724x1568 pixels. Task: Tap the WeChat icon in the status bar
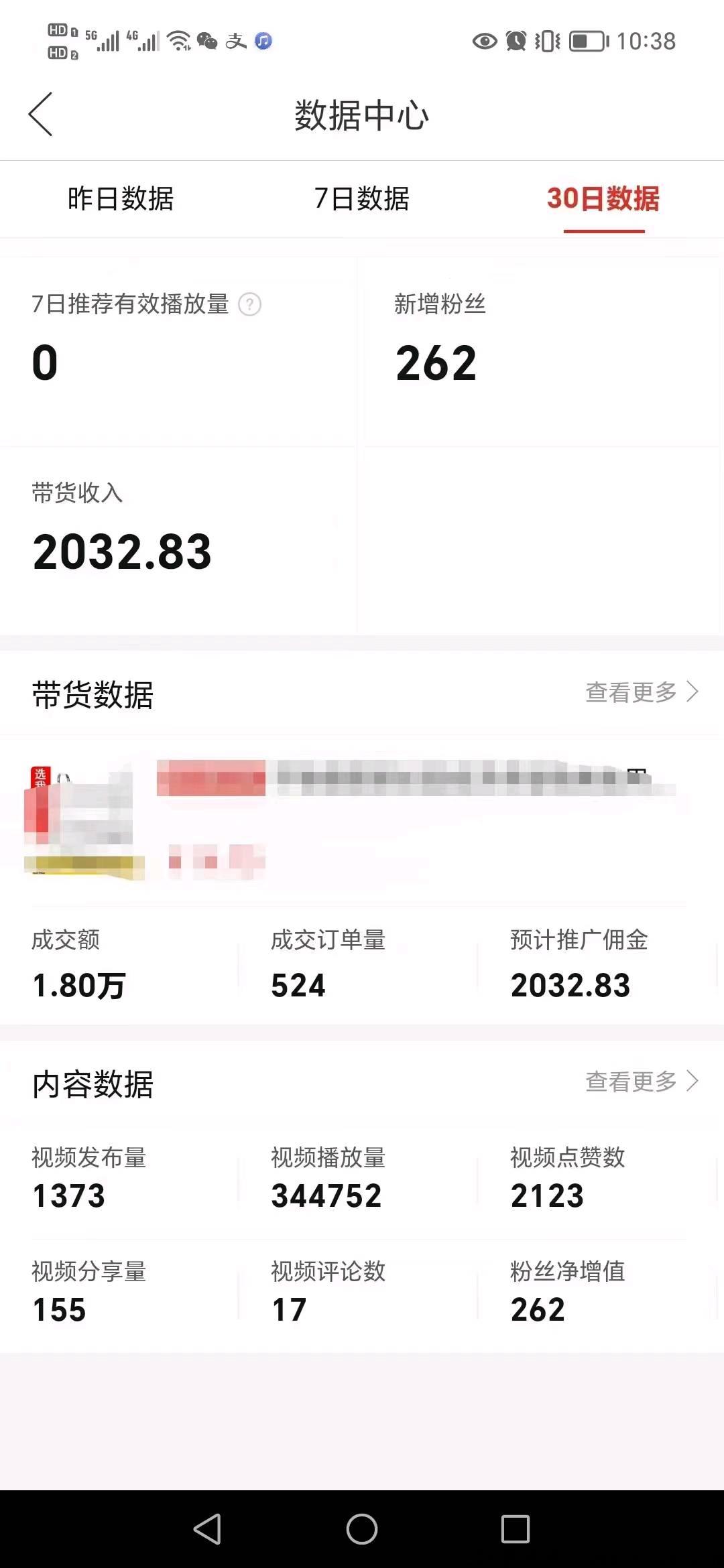208,42
